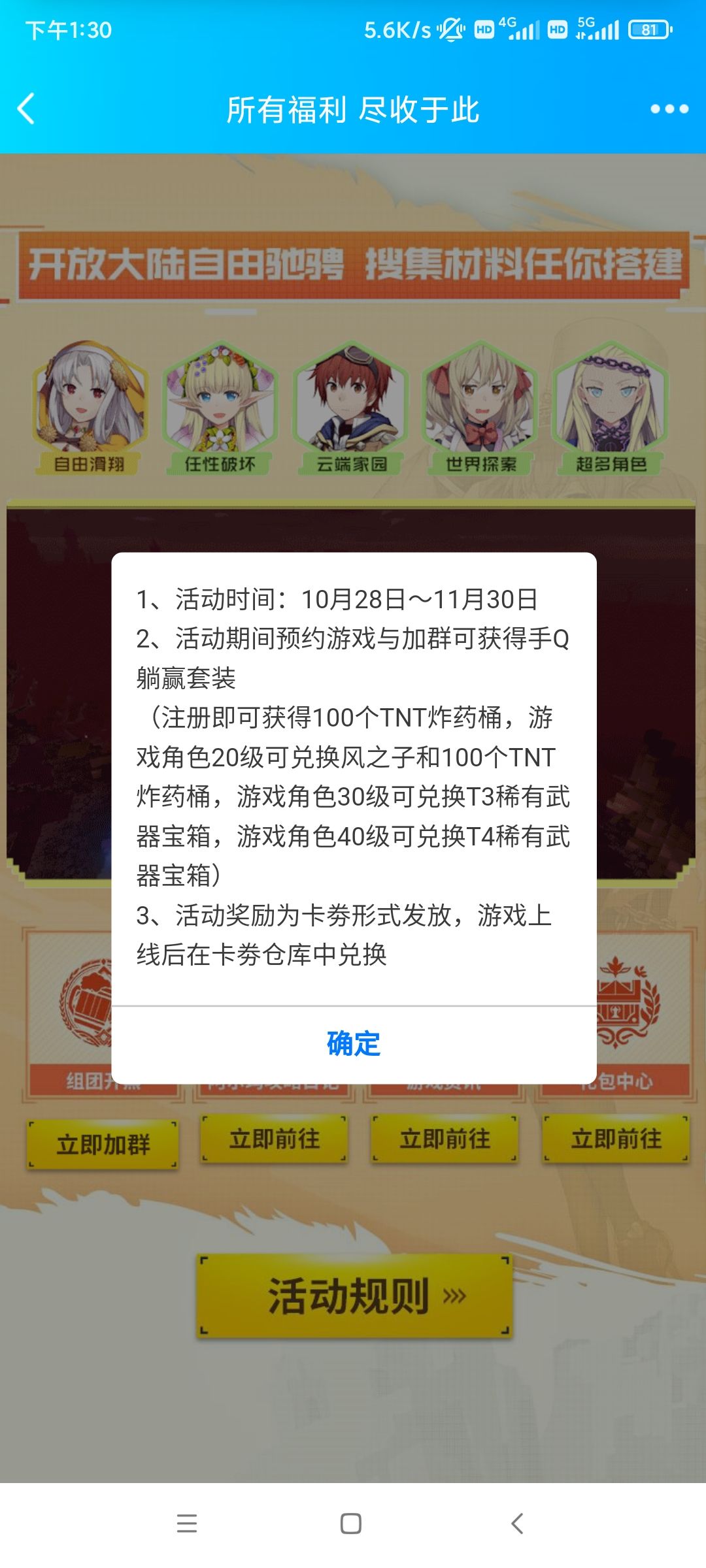
Task: Tap the 所有福利 尽收于此 title bar
Action: tap(353, 110)
